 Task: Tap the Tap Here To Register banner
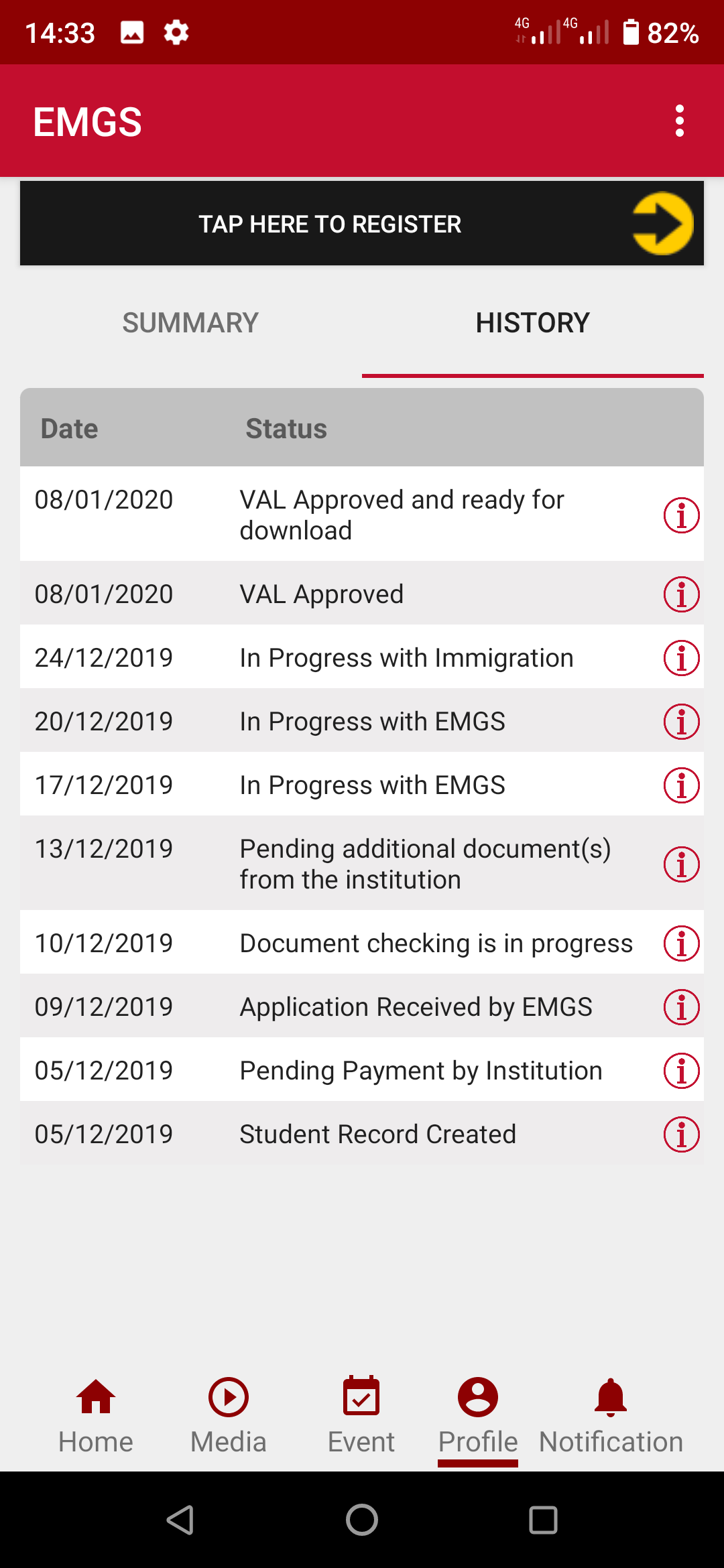[362, 224]
